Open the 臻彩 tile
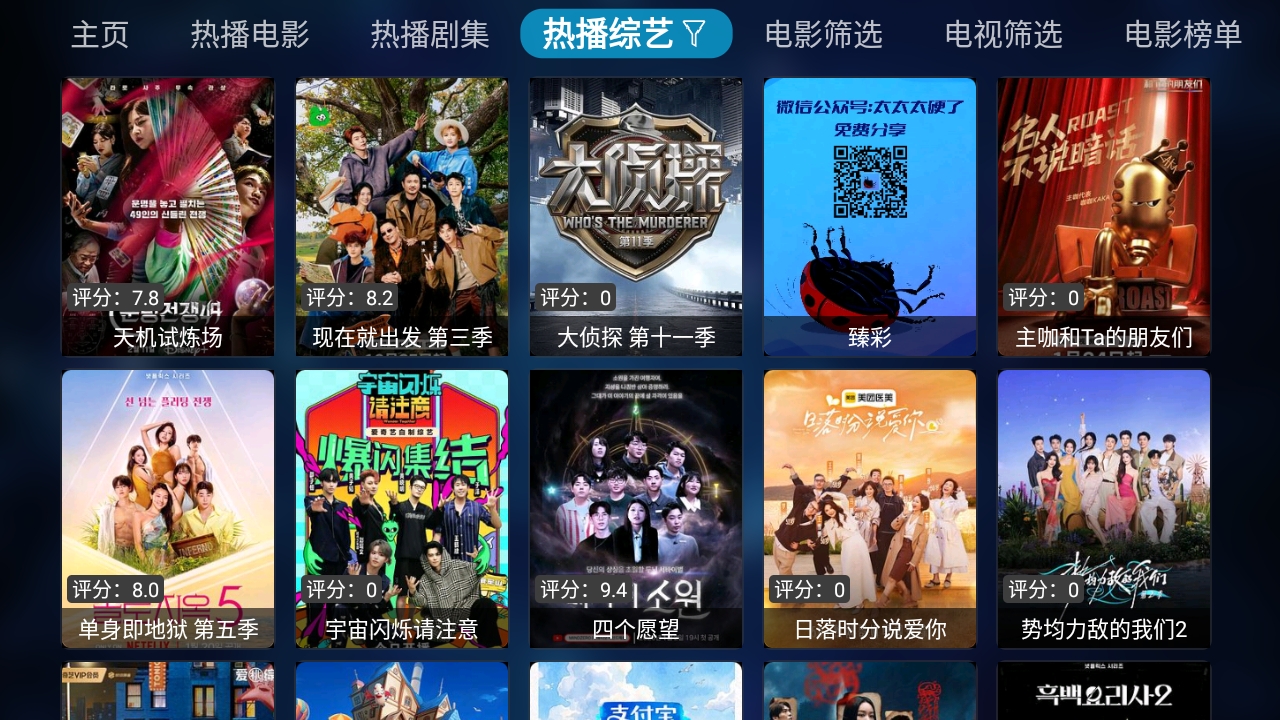The width and height of the screenshot is (1280, 720). pos(870,217)
